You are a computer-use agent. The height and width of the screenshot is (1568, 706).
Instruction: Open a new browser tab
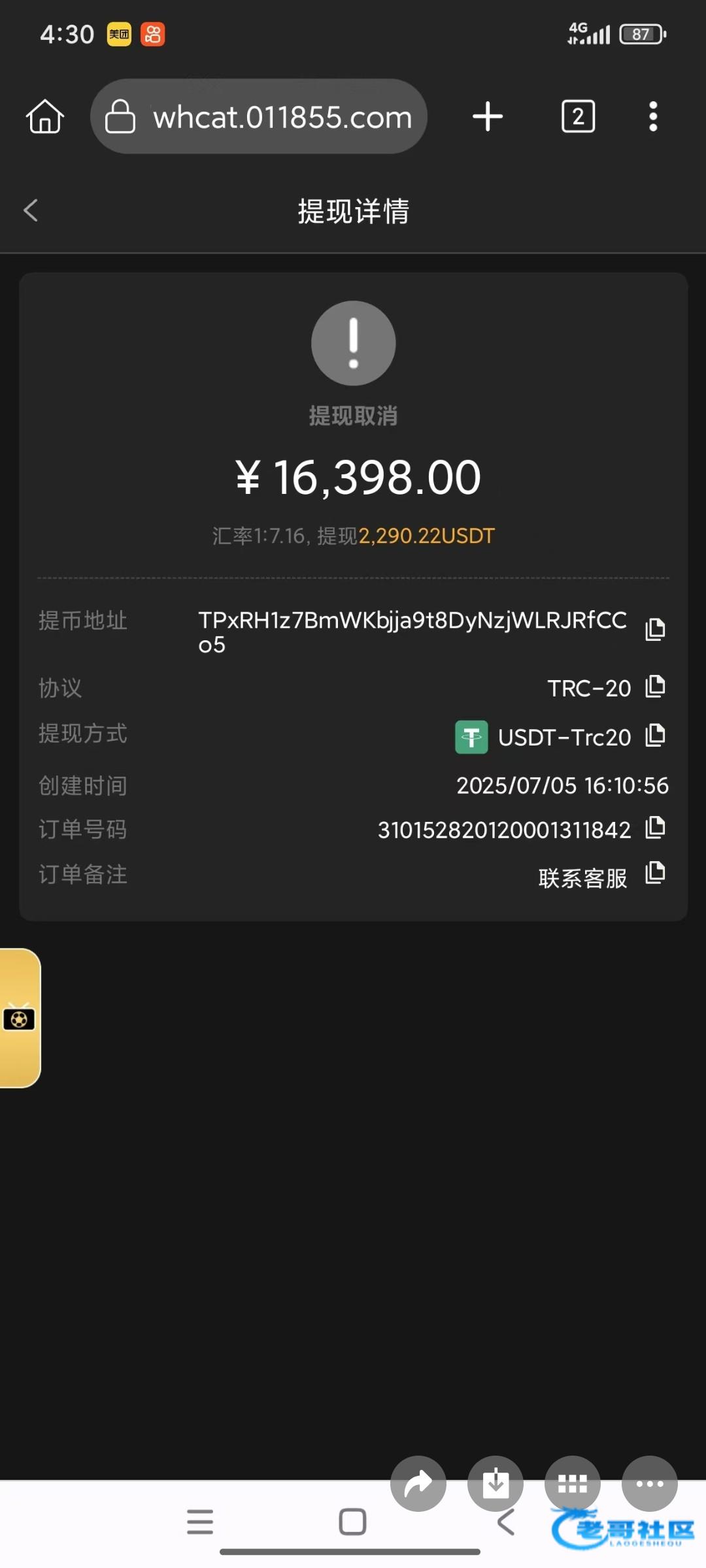click(488, 117)
